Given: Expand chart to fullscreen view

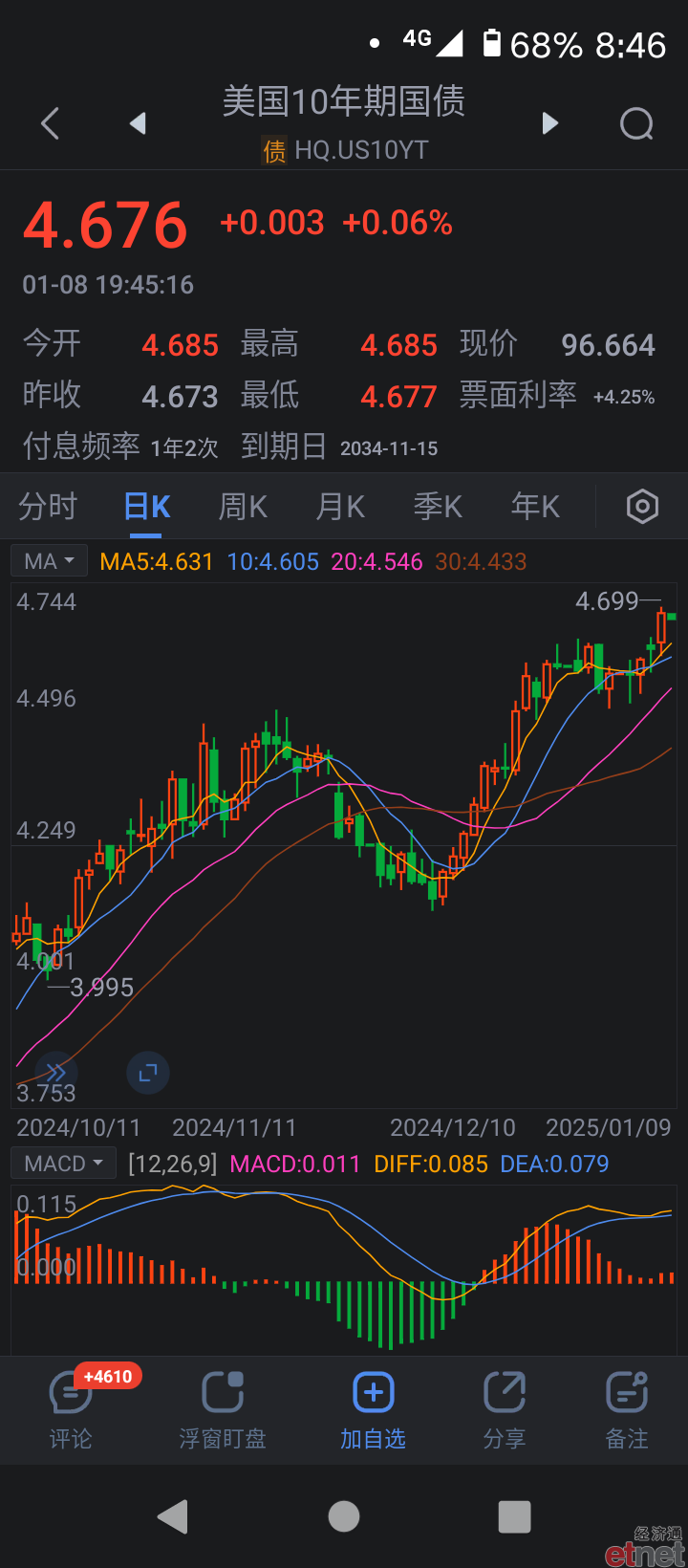Looking at the screenshot, I should pos(148,1073).
